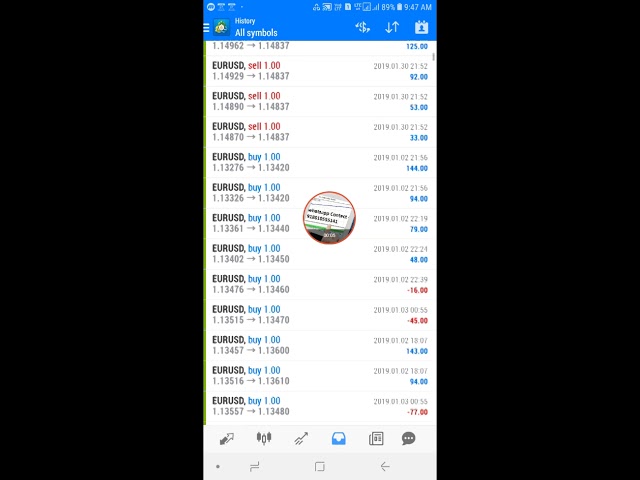Open the symbol filter icon
Screen dimensions: 640x480
pyautogui.click(x=362, y=28)
